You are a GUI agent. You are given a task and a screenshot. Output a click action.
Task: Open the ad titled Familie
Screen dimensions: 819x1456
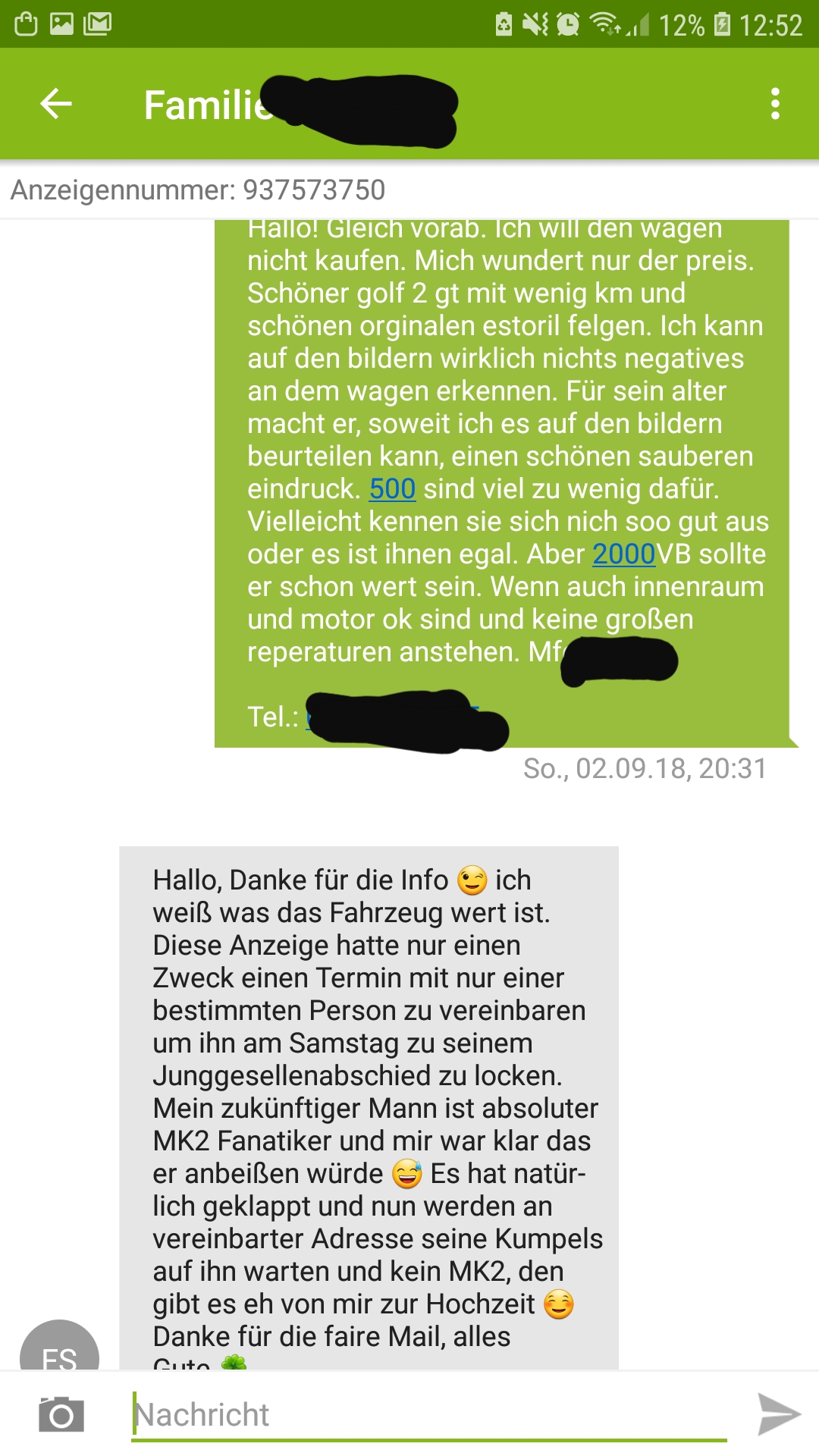click(209, 105)
